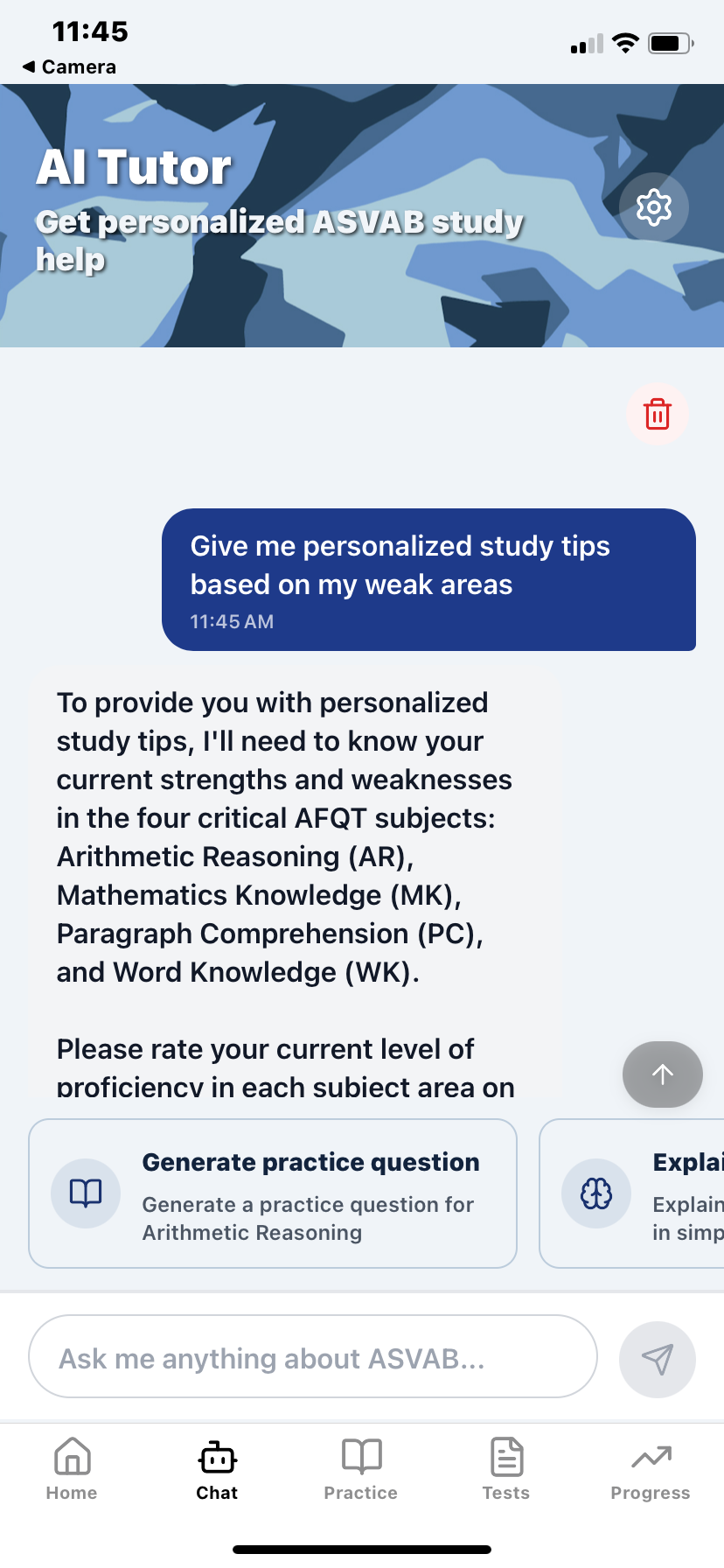Tap the document Tests icon
This screenshot has width=724, height=1568.
tap(505, 1457)
